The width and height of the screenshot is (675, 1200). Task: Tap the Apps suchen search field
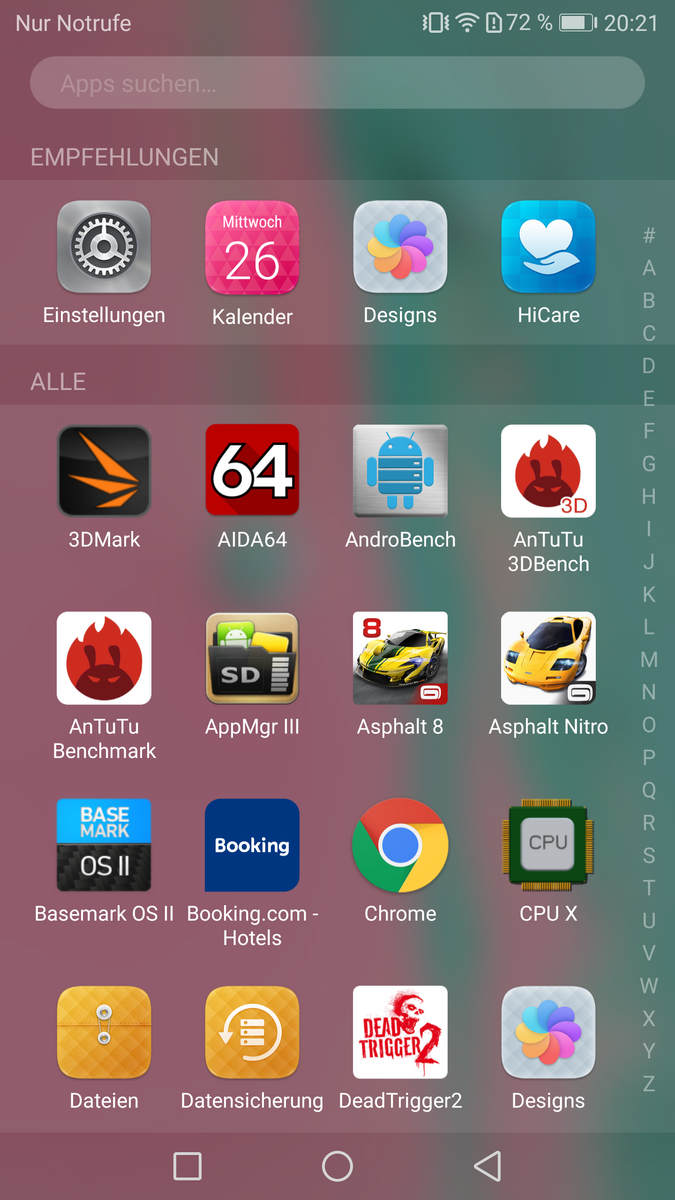(337, 83)
